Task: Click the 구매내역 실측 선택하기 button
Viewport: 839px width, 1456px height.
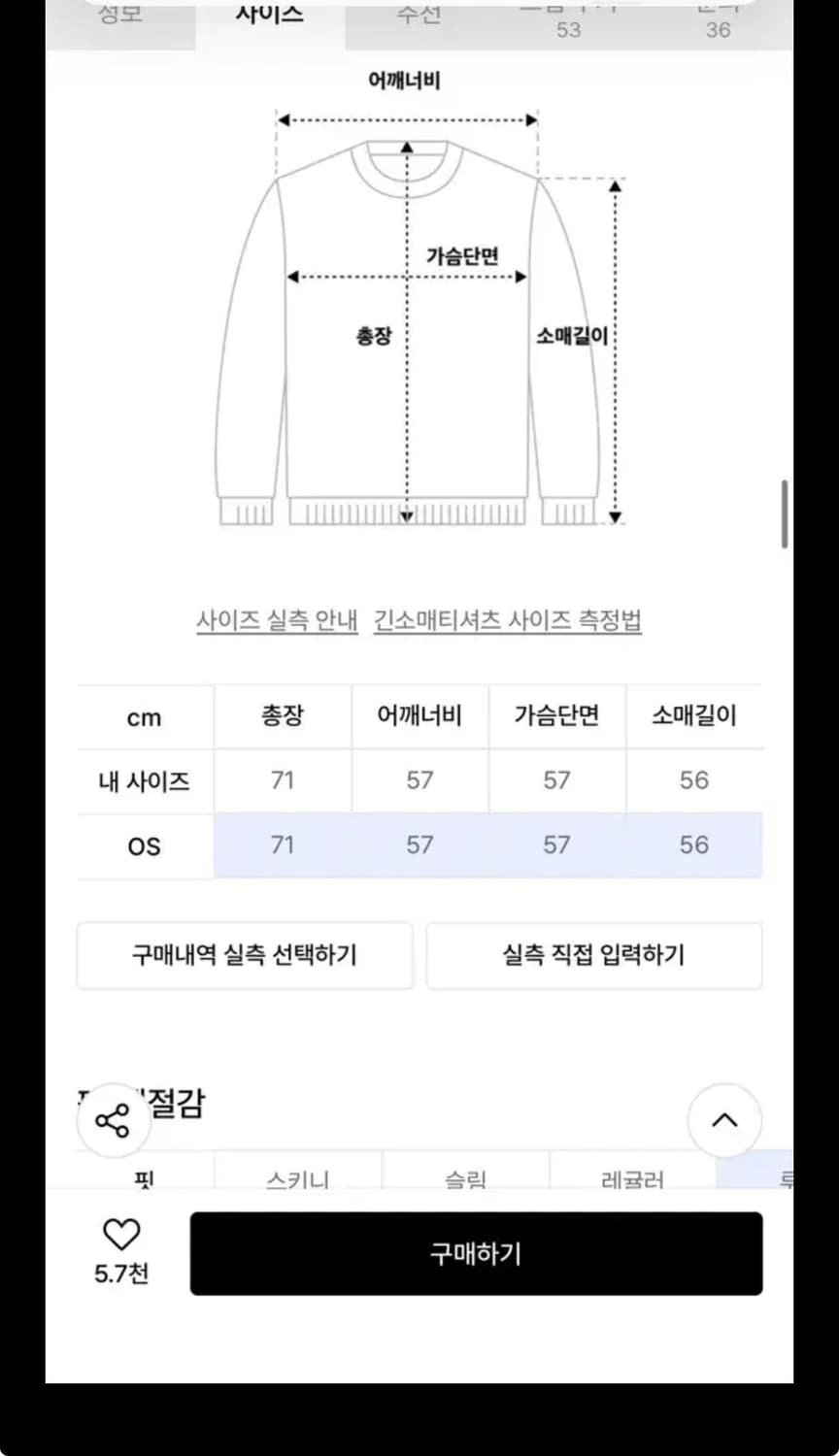Action: (x=245, y=955)
